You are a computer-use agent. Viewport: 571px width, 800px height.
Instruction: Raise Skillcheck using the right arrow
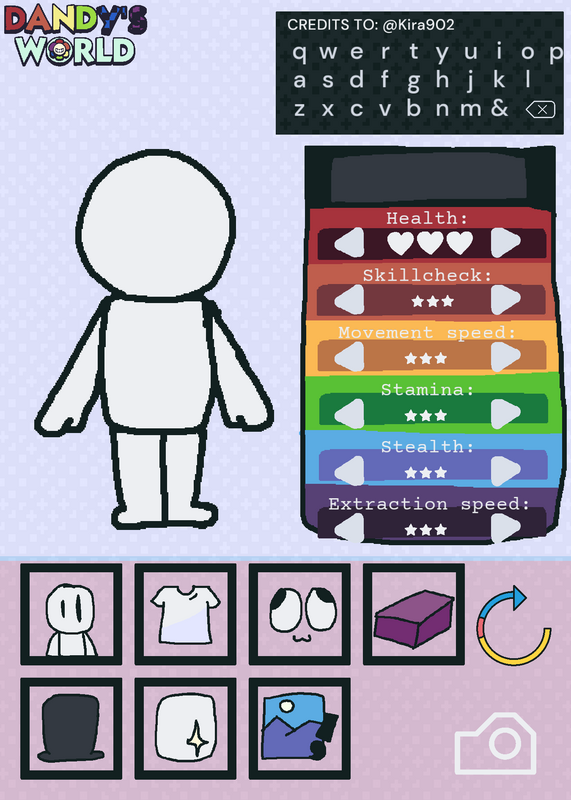(505, 299)
